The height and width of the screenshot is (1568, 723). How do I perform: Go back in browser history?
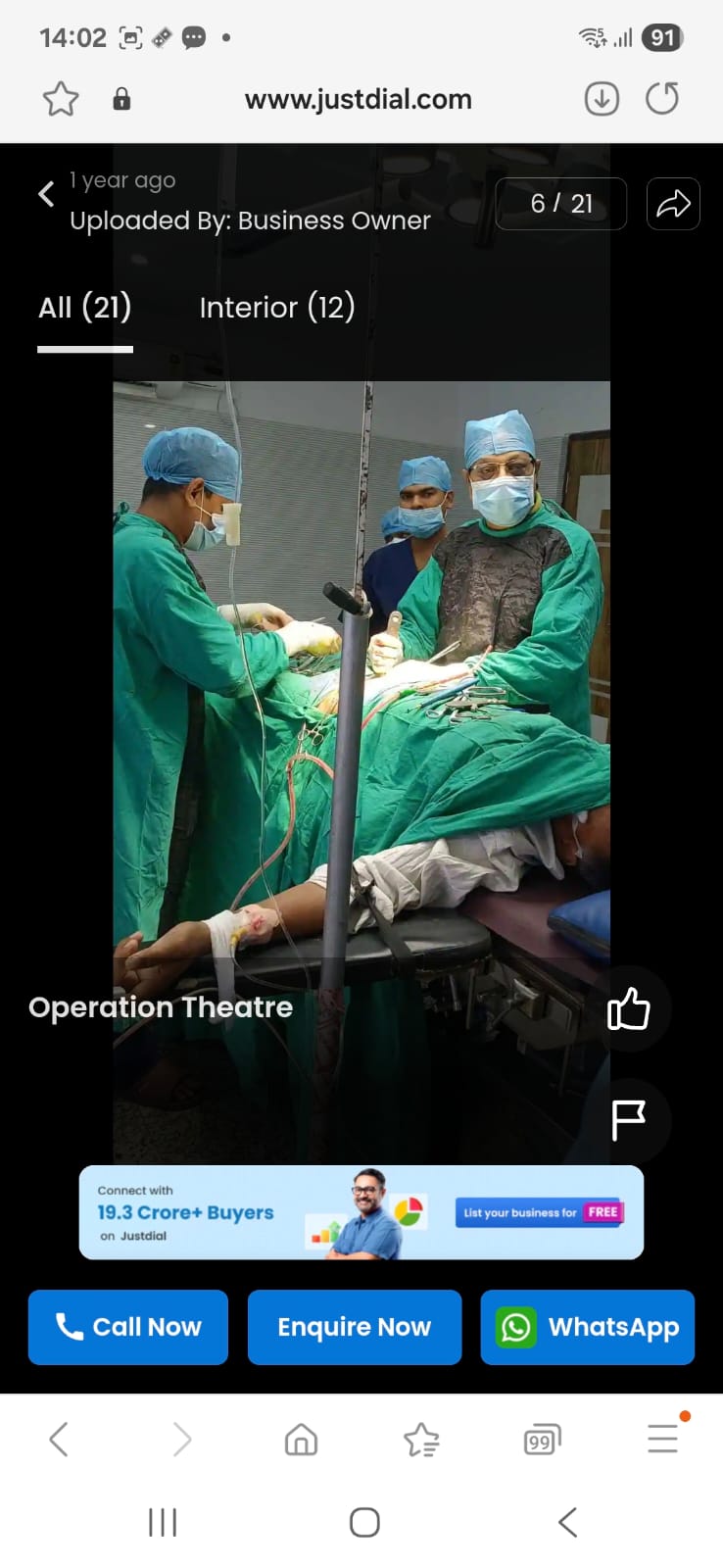pyautogui.click(x=59, y=1440)
